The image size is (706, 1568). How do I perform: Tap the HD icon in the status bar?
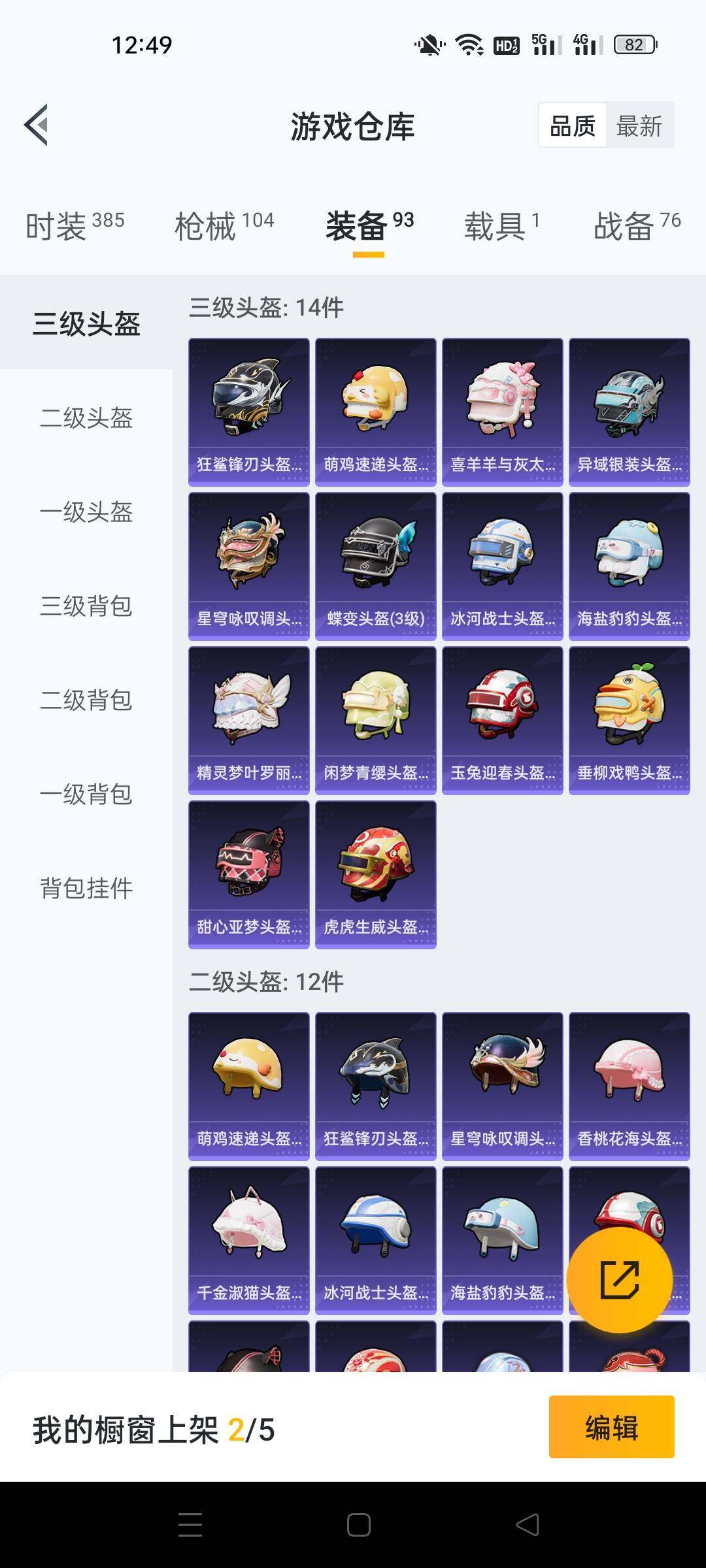(505, 44)
